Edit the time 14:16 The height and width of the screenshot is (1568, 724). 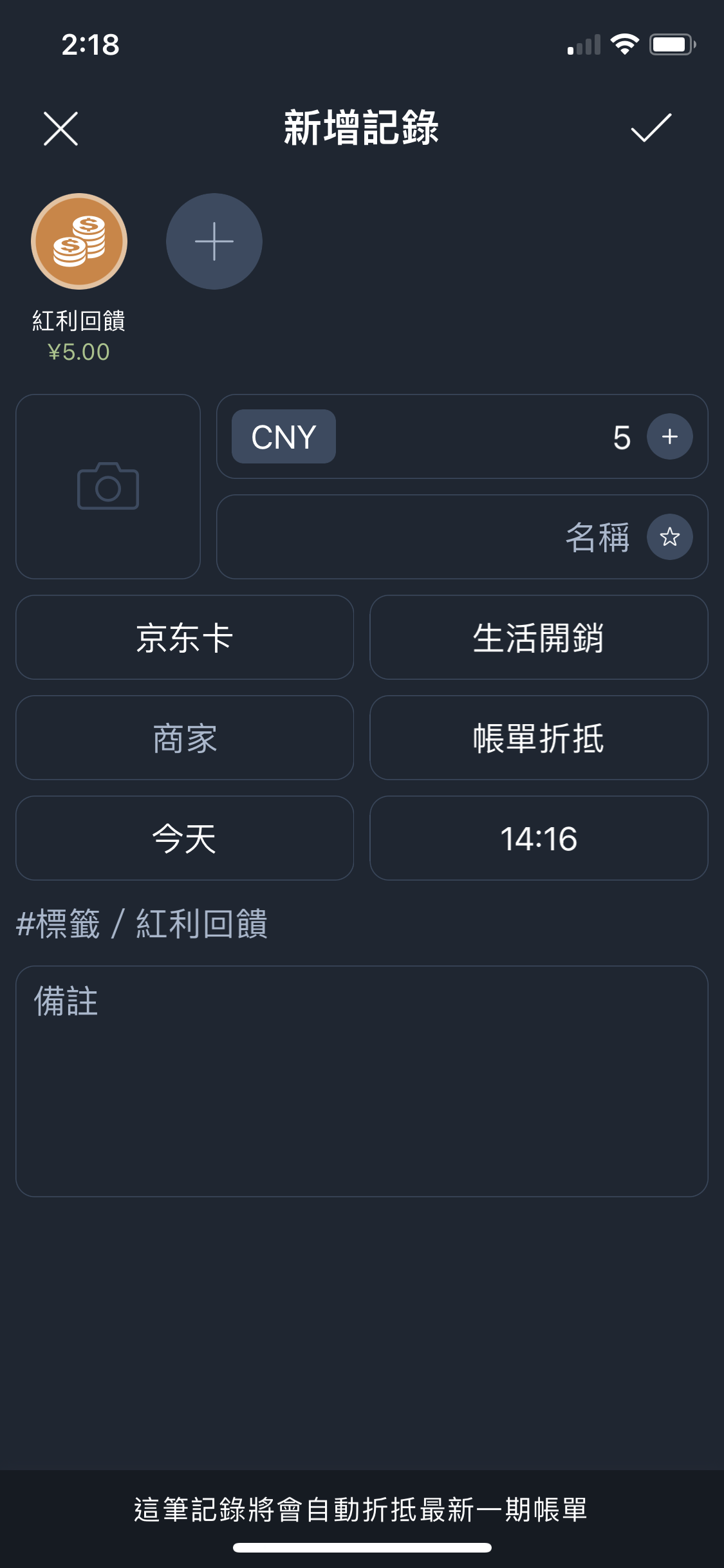(539, 838)
